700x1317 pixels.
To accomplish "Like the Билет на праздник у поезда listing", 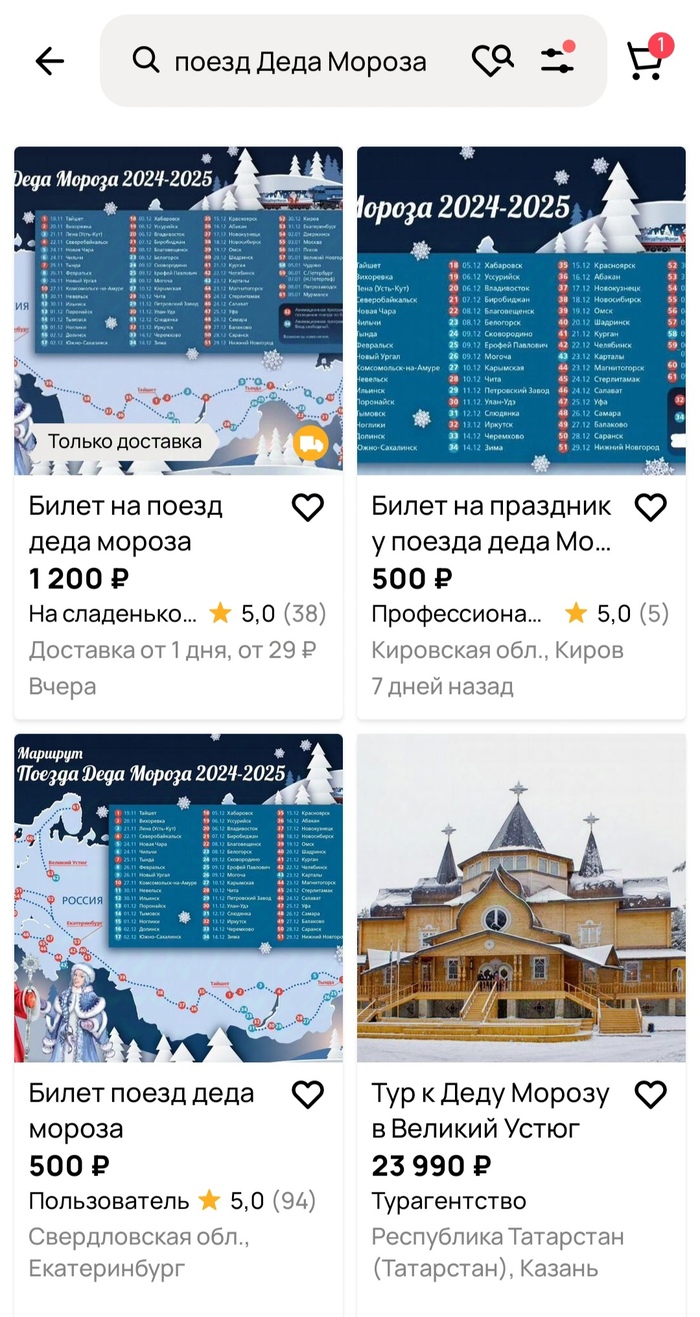I will pyautogui.click(x=651, y=508).
